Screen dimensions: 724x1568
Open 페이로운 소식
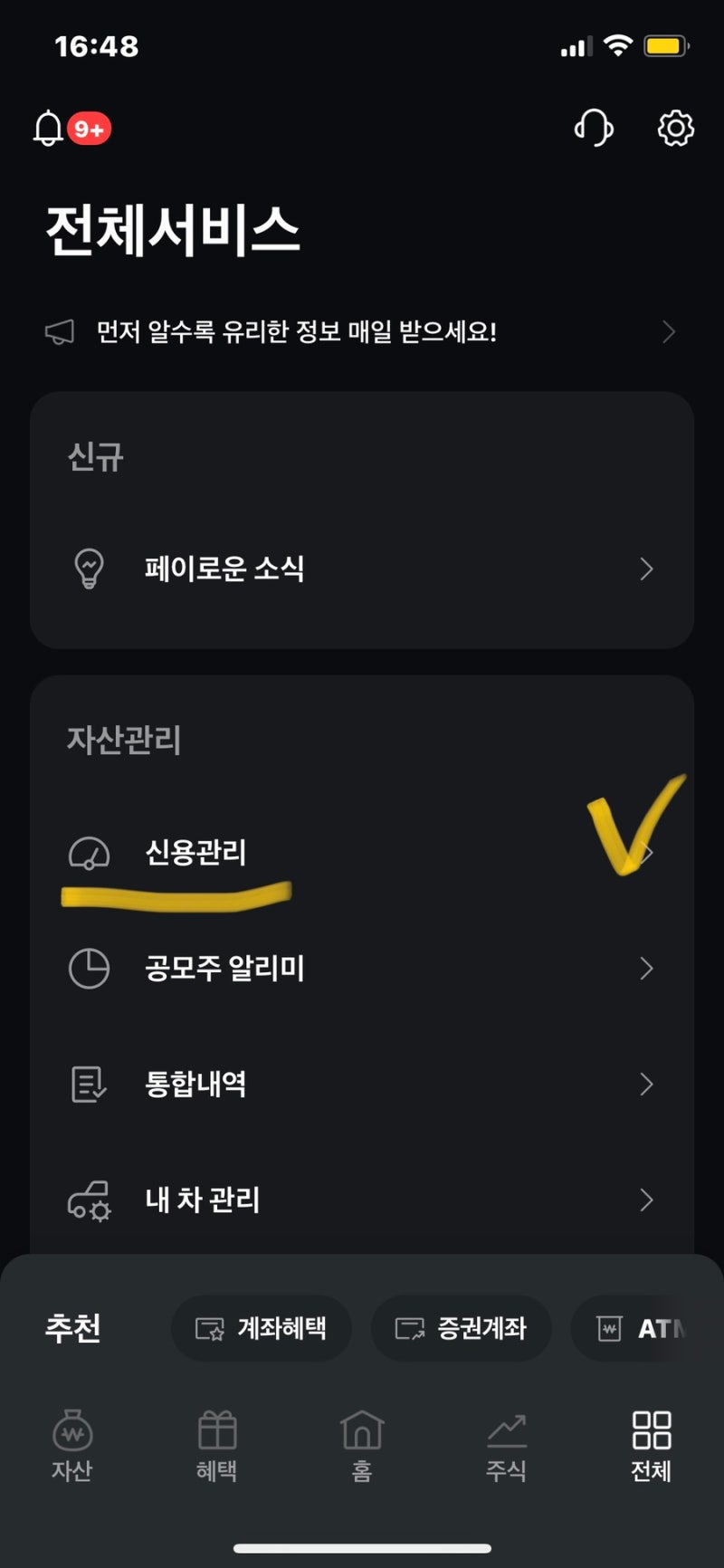[x=362, y=569]
